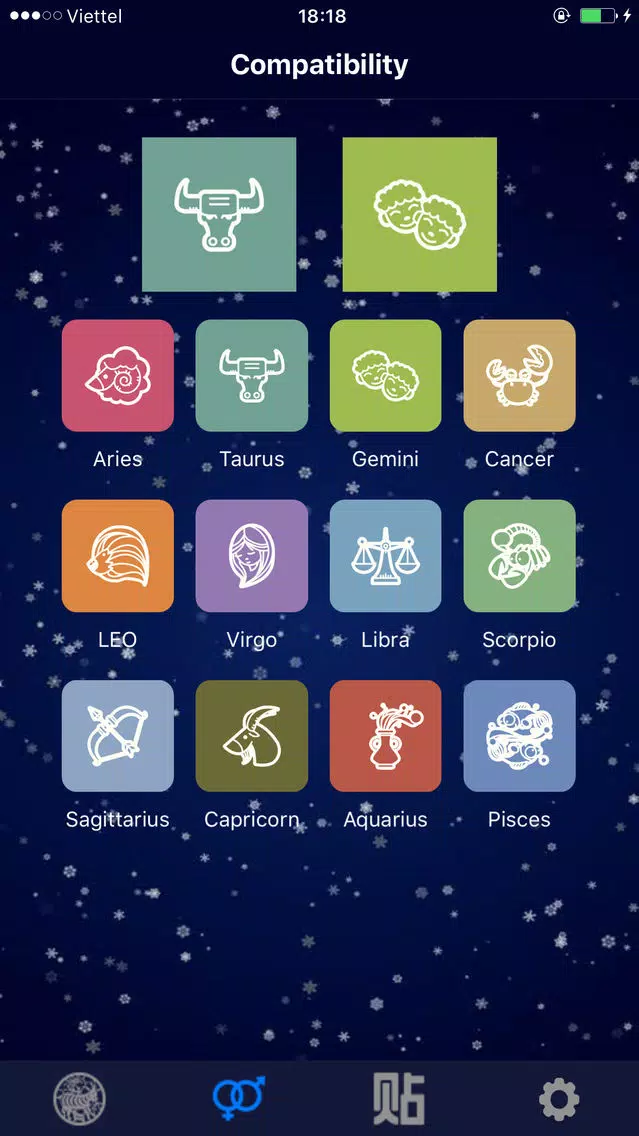Open the tab with Chinese character icon
This screenshot has width=639, height=1136.
[x=398, y=1099]
